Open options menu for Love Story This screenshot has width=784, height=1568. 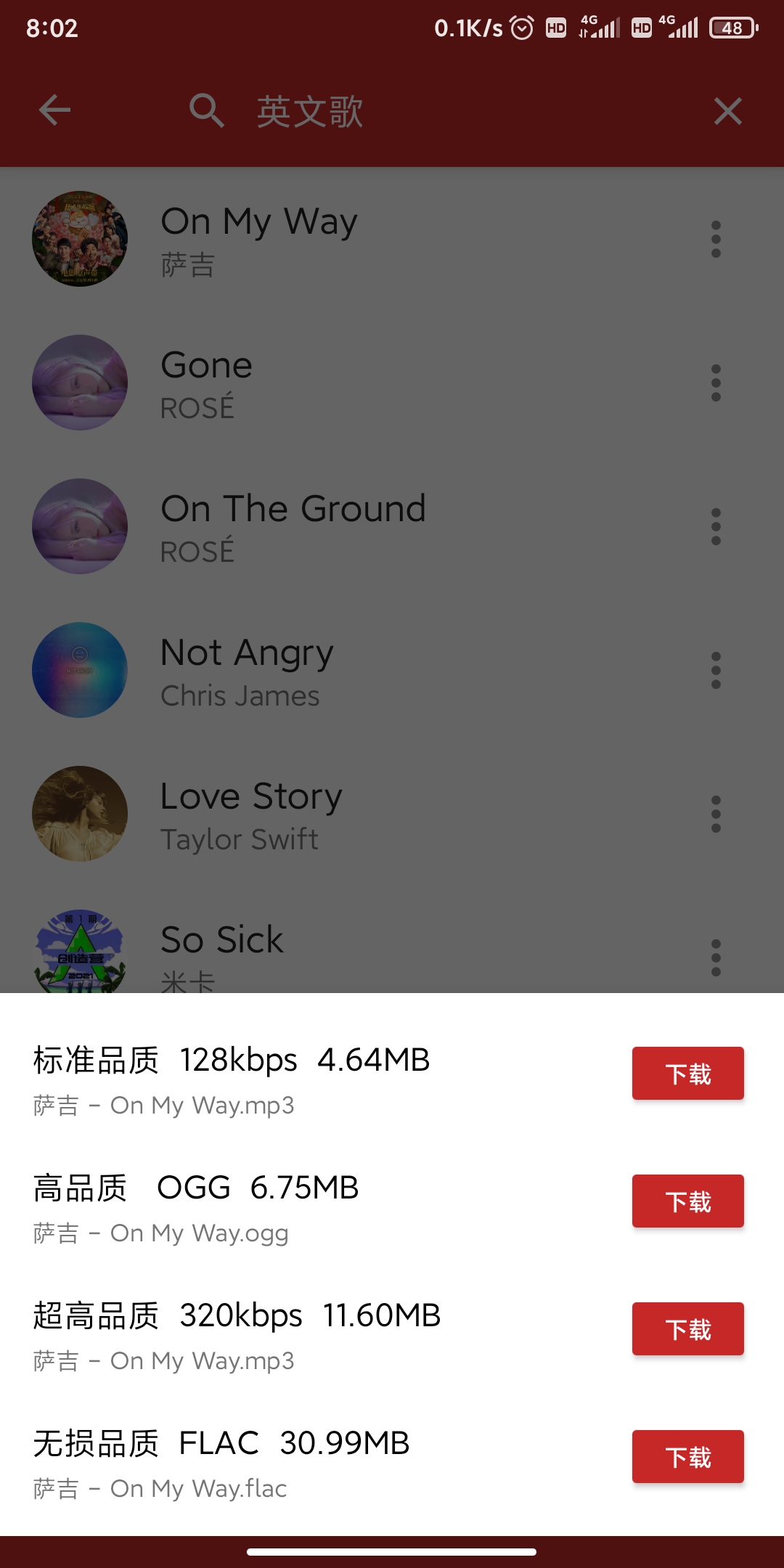[x=715, y=814]
